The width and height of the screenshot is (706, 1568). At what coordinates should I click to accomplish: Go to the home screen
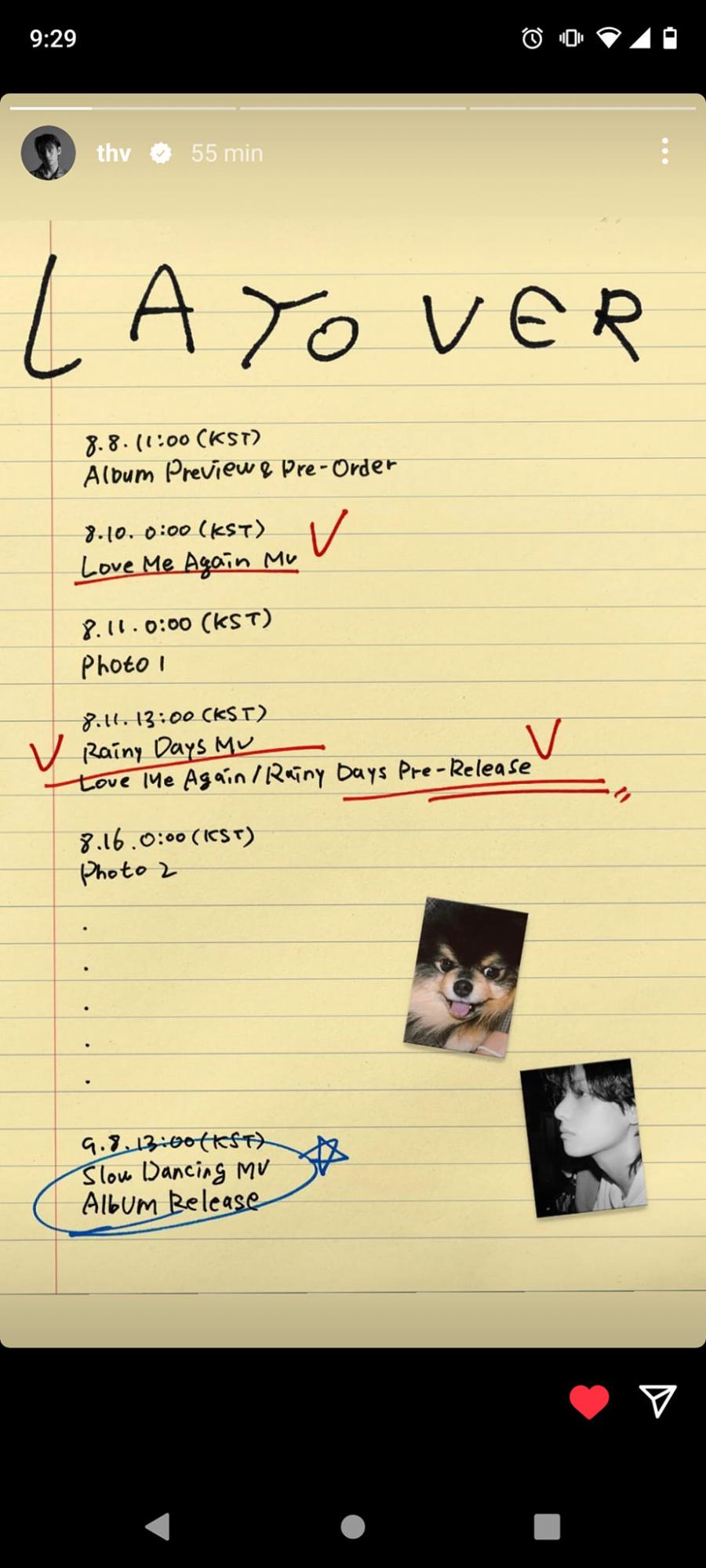353,1526
